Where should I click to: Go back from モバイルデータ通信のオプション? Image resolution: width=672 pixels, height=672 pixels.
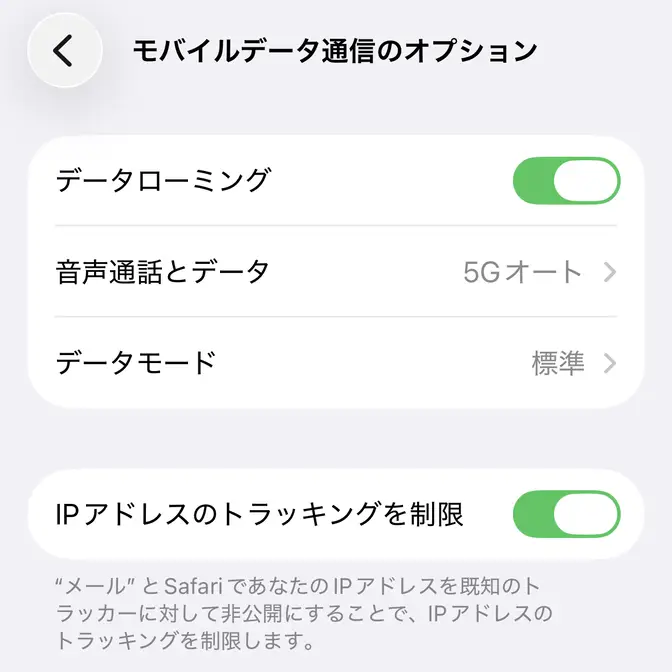pos(64,50)
